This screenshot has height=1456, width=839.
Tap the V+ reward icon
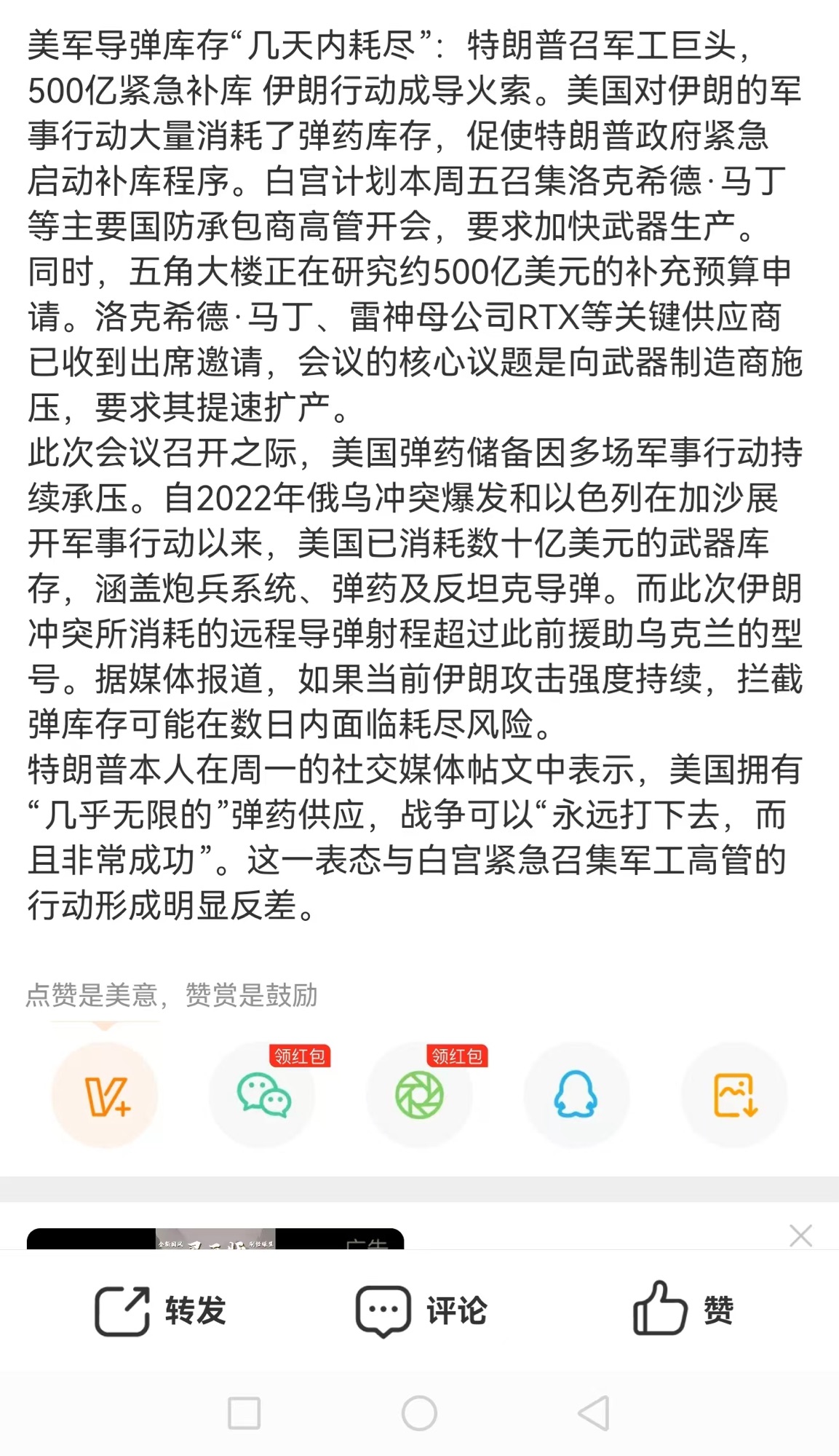tap(106, 1095)
